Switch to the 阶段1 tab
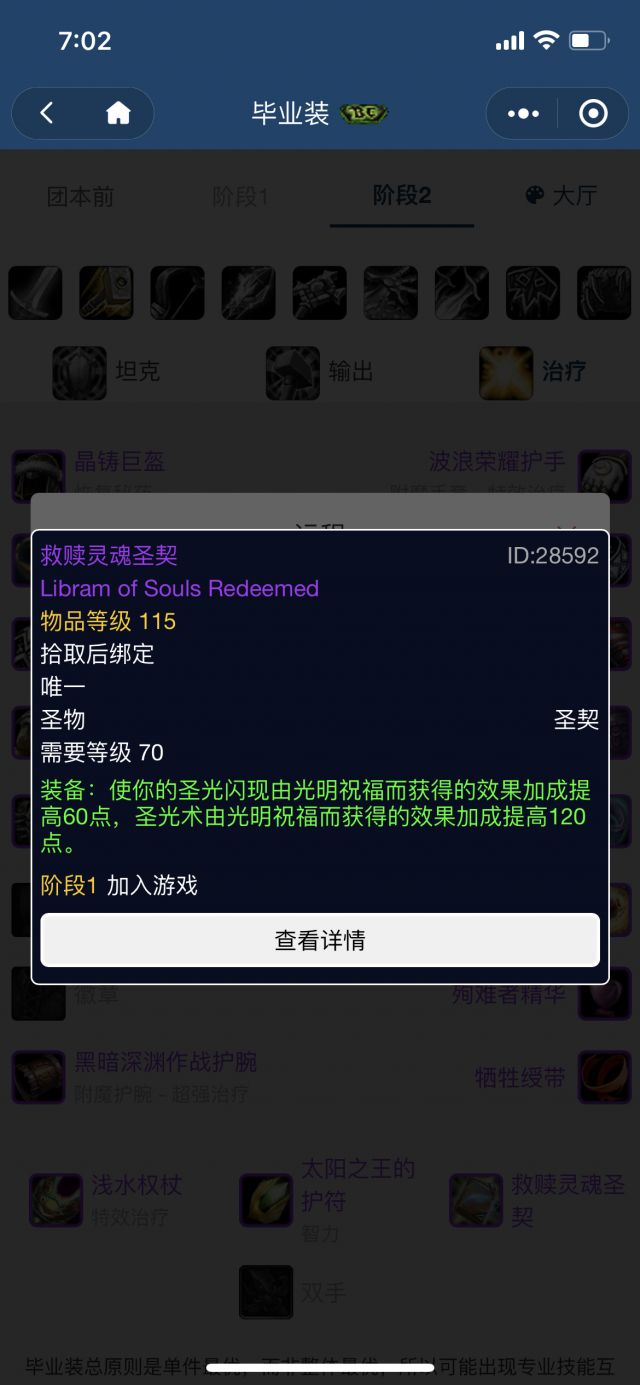The height and width of the screenshot is (1385, 640). pyautogui.click(x=240, y=196)
